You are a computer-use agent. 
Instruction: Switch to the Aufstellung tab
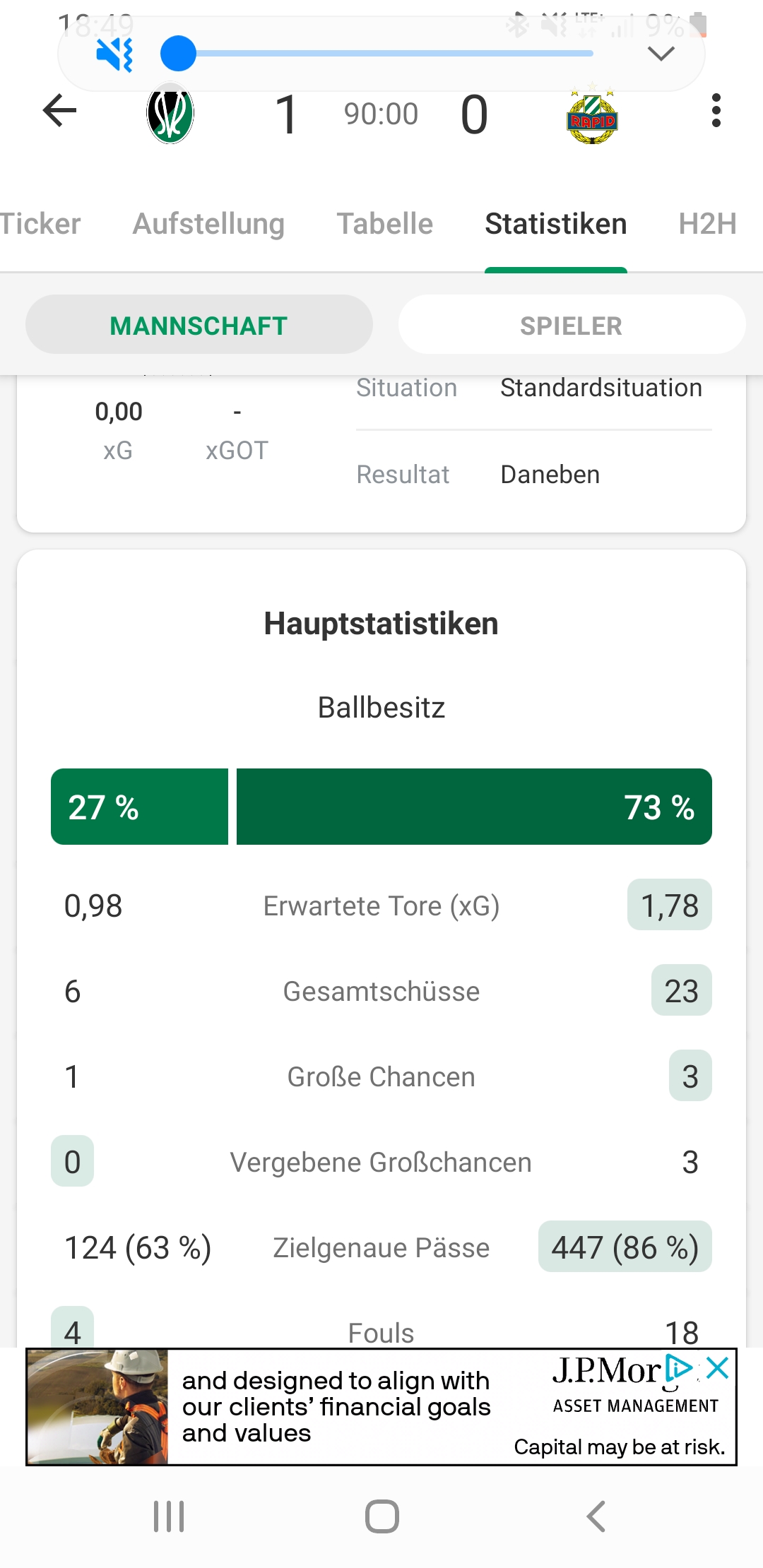click(x=208, y=224)
